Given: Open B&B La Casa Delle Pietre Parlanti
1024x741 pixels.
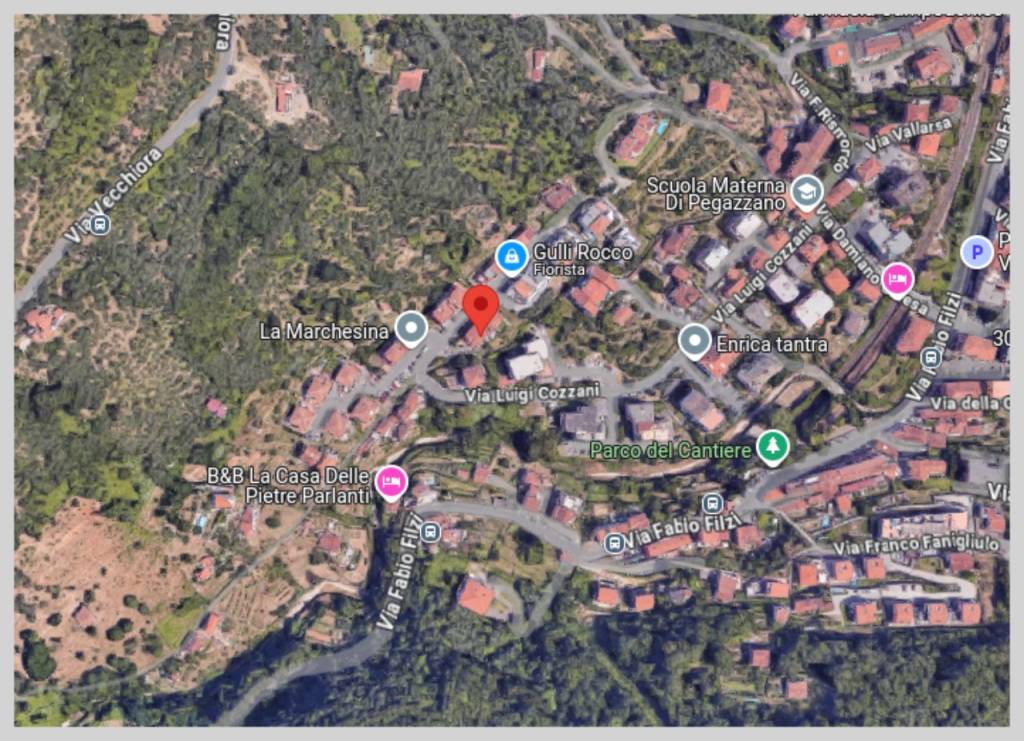Looking at the screenshot, I should pos(391,483).
